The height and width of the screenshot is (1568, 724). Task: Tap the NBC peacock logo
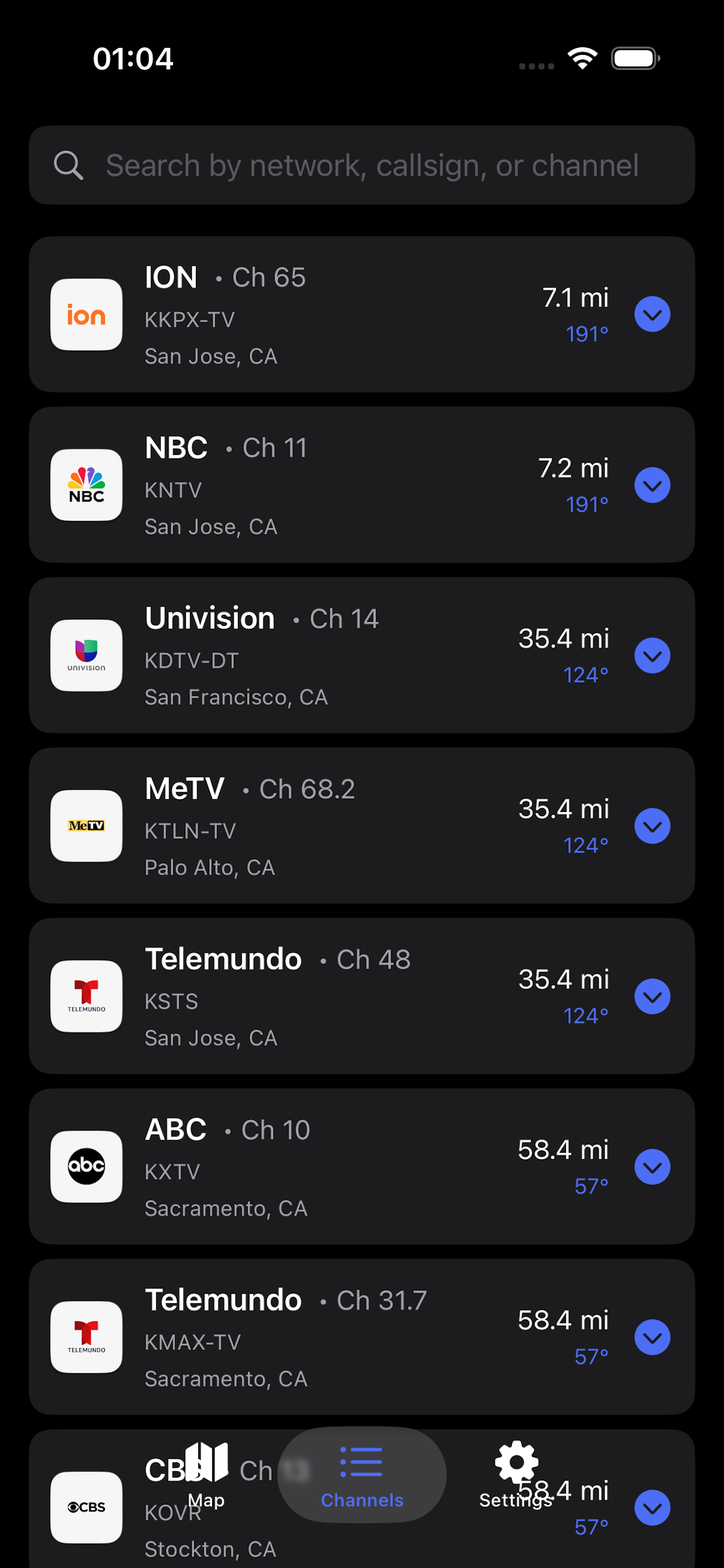tap(86, 485)
